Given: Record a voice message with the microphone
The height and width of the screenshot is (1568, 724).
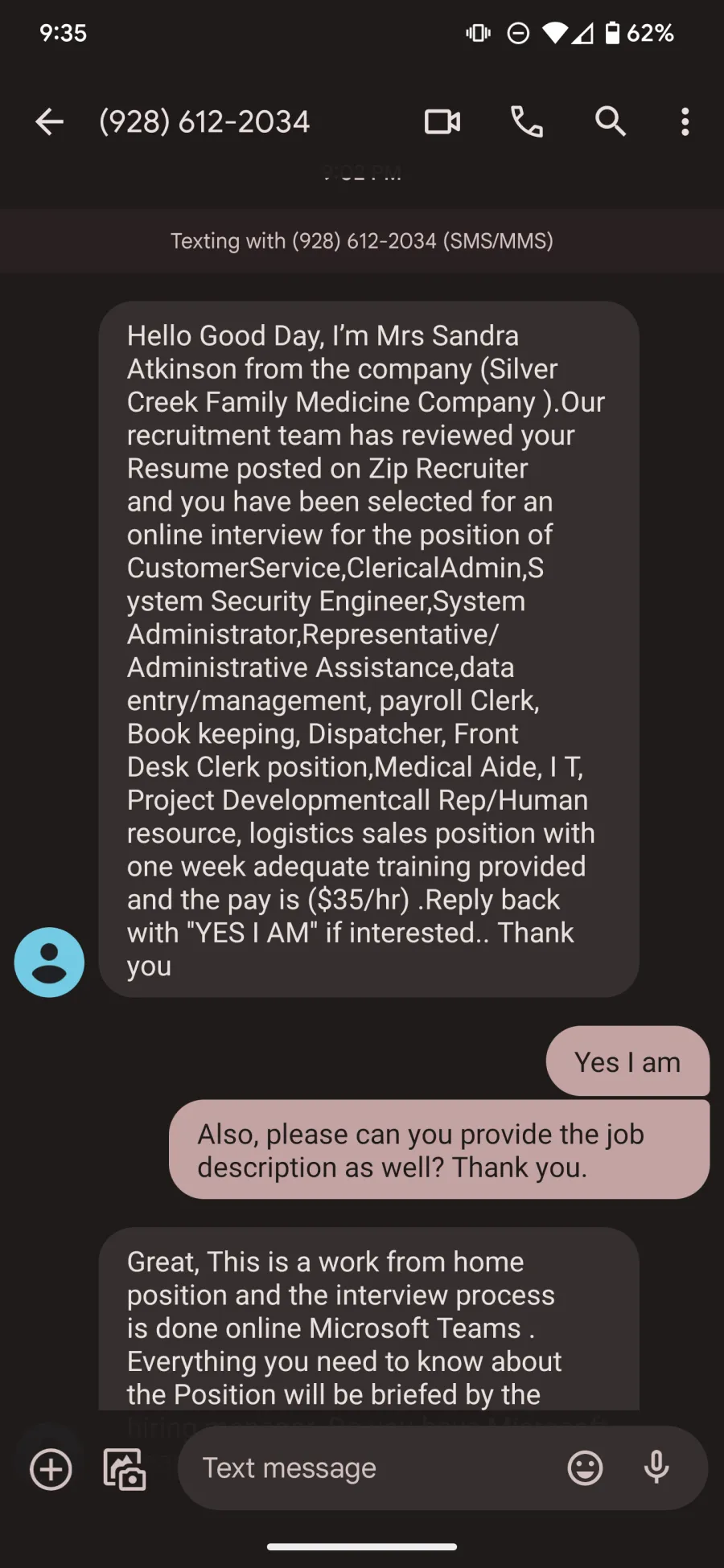Looking at the screenshot, I should (x=656, y=1468).
